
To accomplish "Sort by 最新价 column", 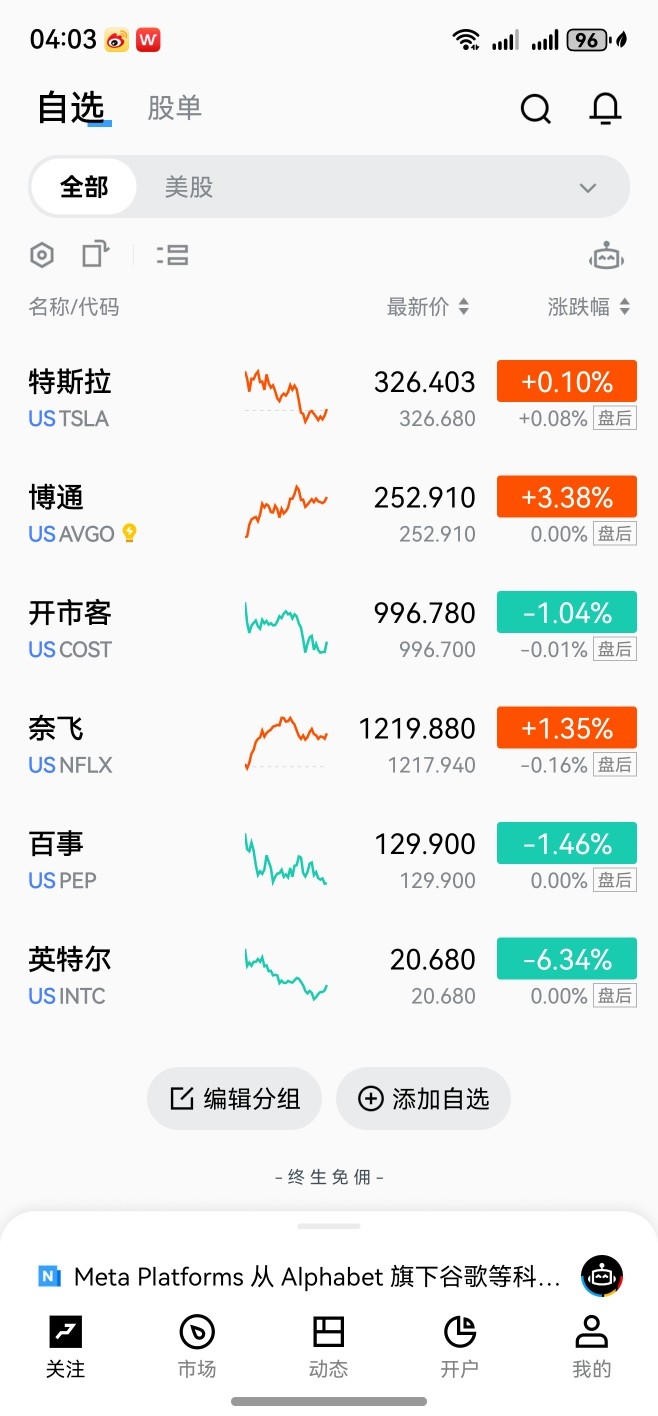I will (428, 307).
